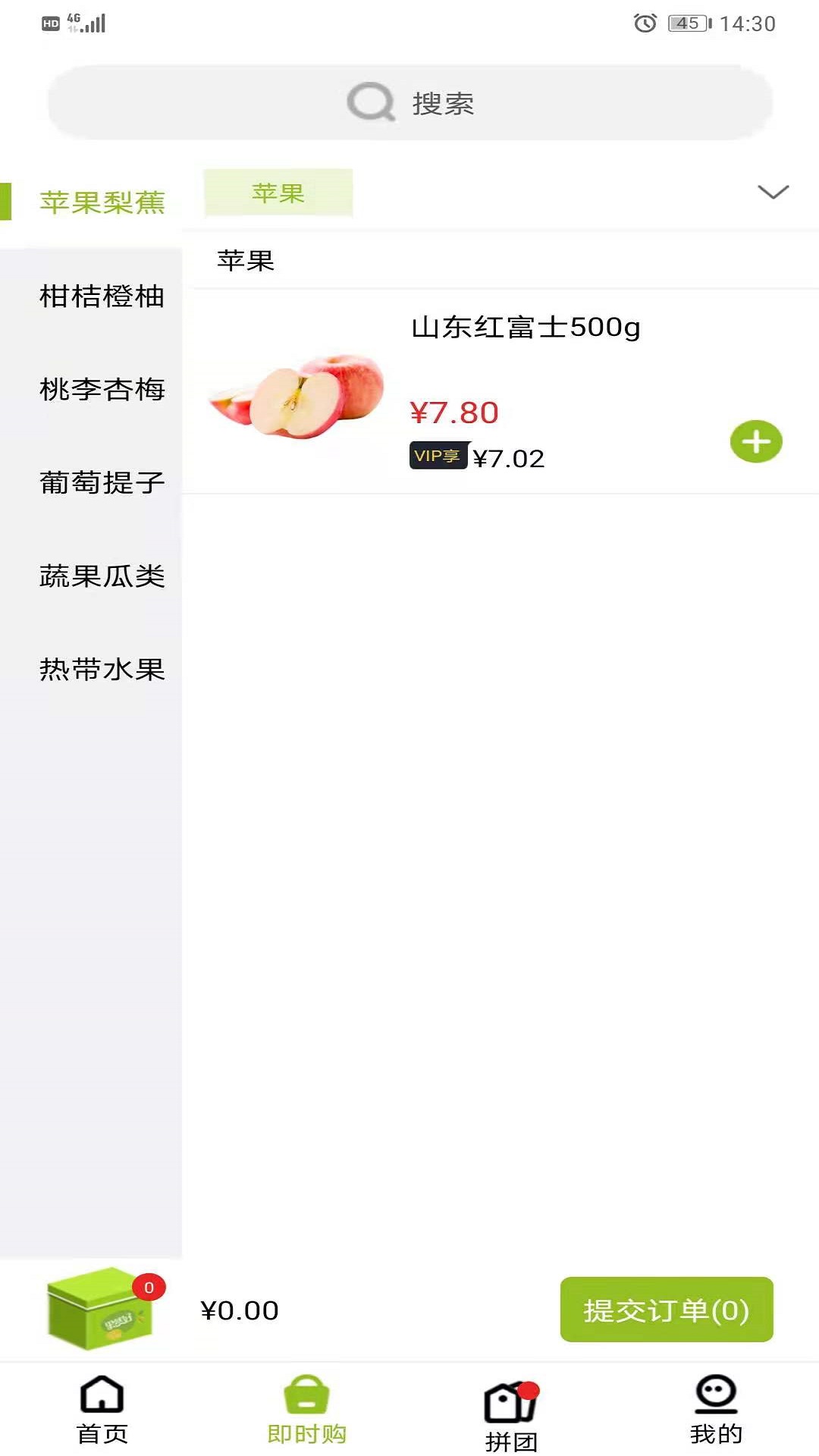Select the 苹果梨蕉 category
819x1456 pixels.
point(102,202)
